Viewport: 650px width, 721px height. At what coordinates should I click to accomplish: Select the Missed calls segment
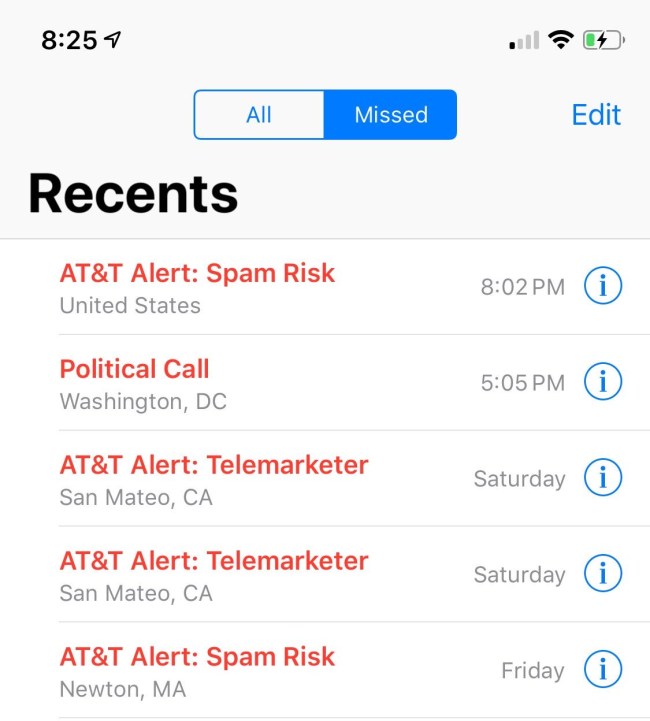point(390,115)
